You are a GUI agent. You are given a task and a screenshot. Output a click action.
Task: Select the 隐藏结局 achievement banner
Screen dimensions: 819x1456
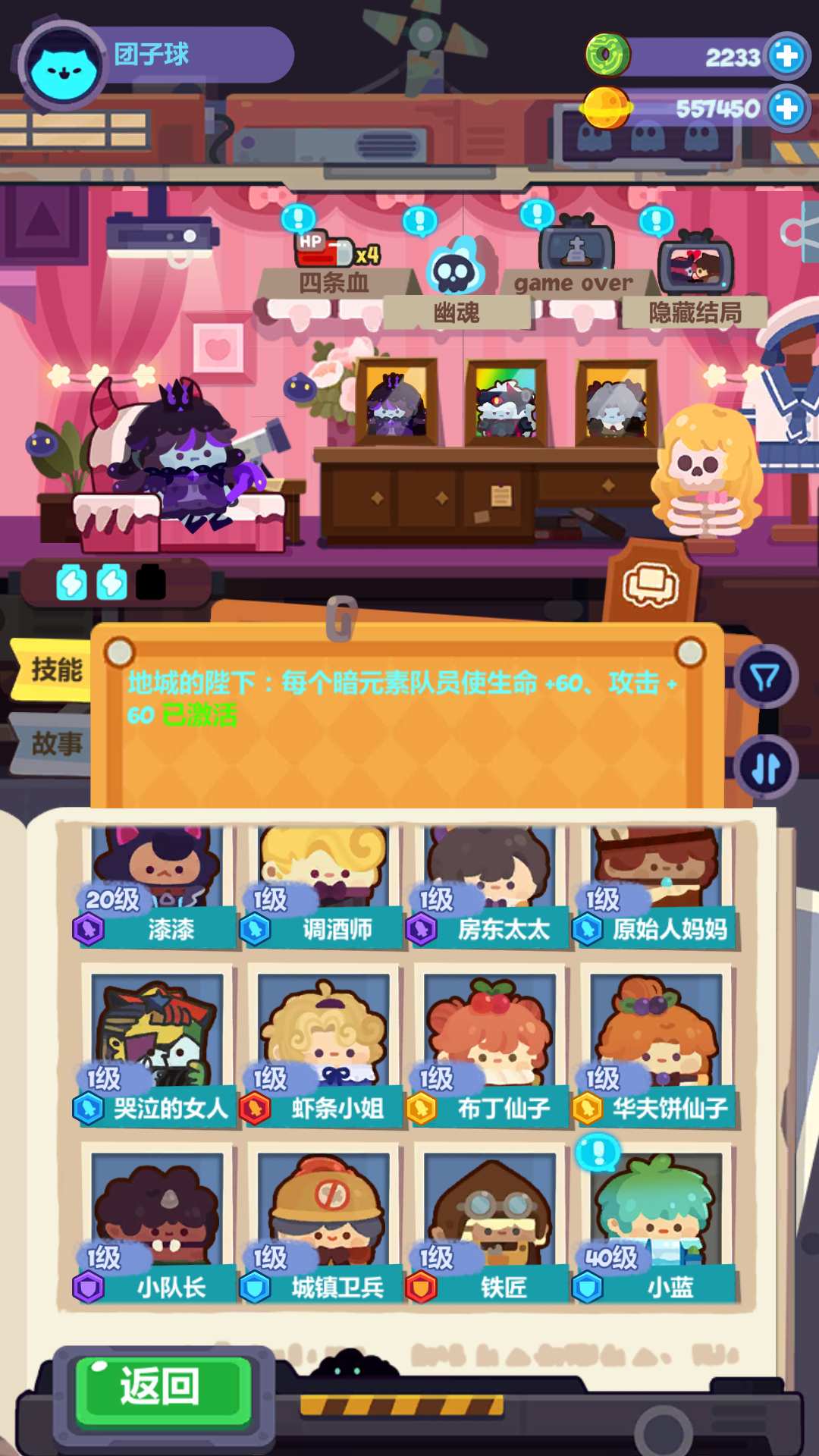(x=695, y=311)
